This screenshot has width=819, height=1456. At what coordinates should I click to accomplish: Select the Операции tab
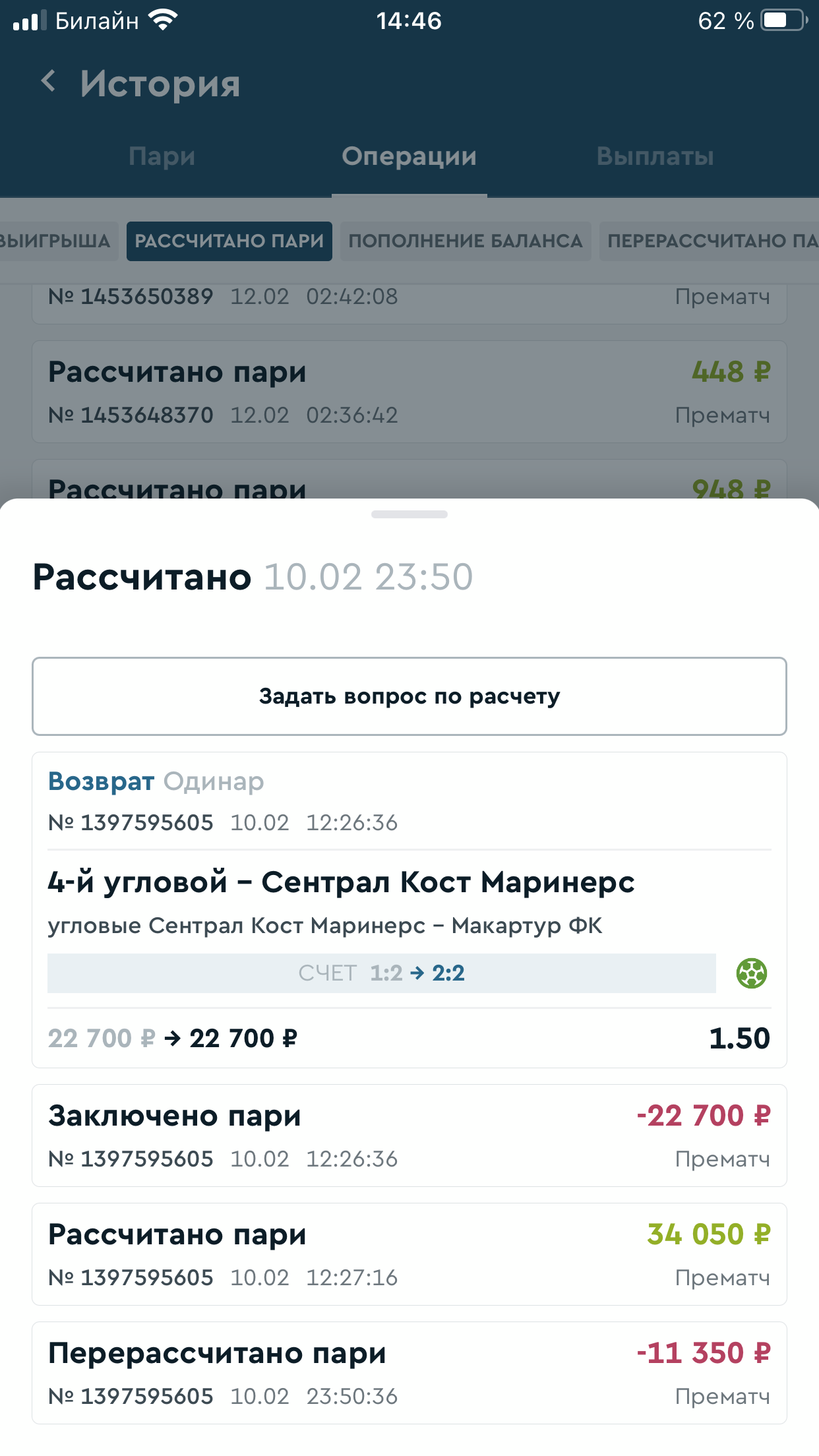[409, 157]
